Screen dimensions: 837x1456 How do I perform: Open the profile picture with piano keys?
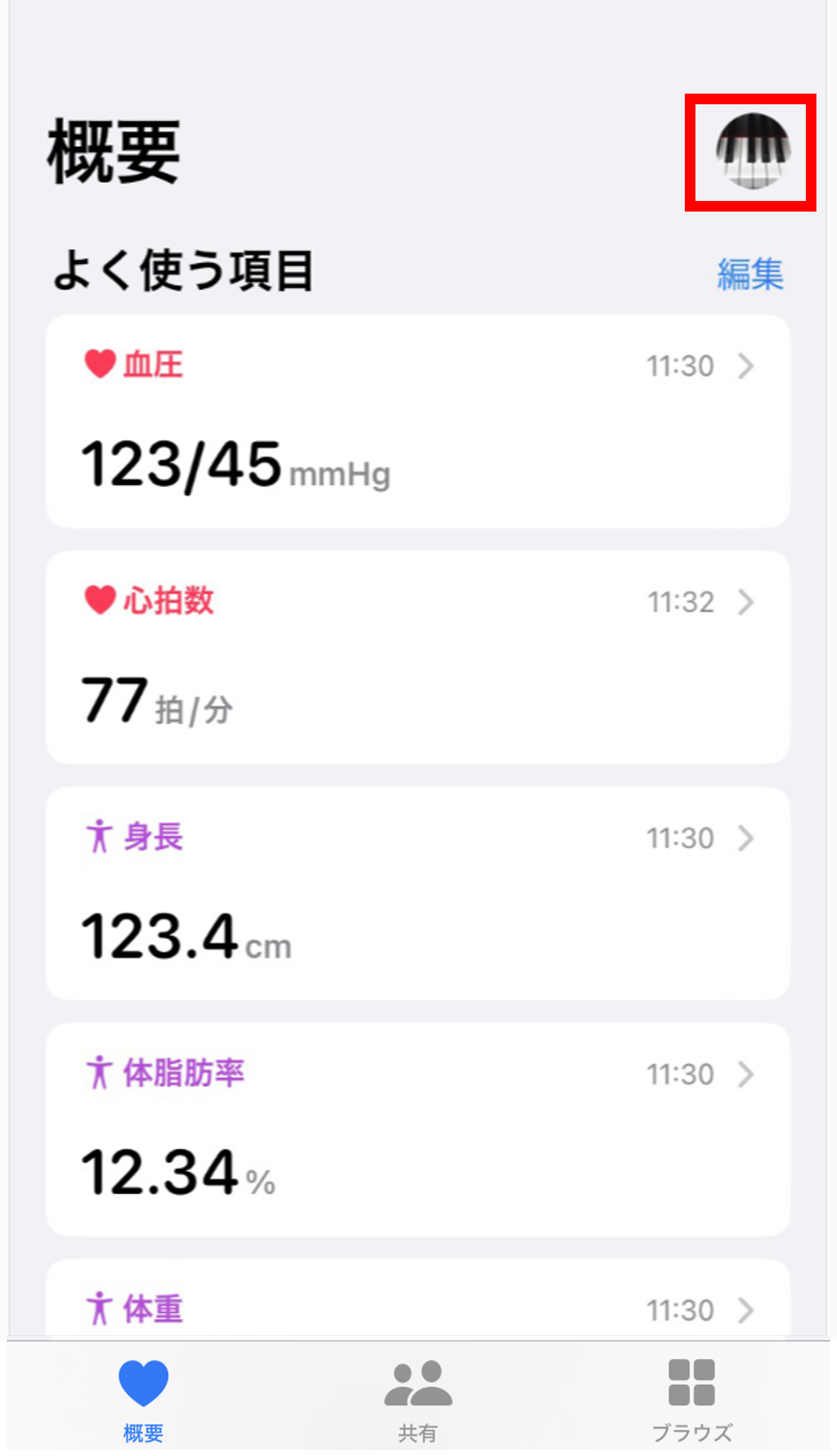tap(753, 151)
